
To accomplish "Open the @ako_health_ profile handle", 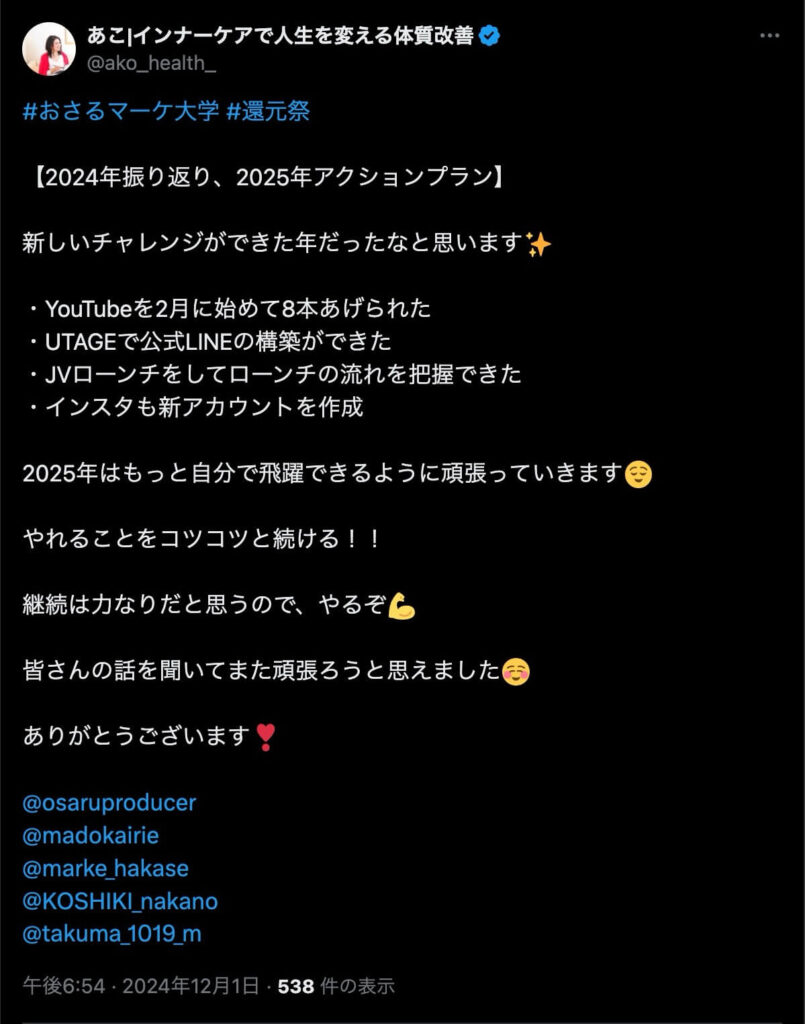I will click(x=153, y=65).
